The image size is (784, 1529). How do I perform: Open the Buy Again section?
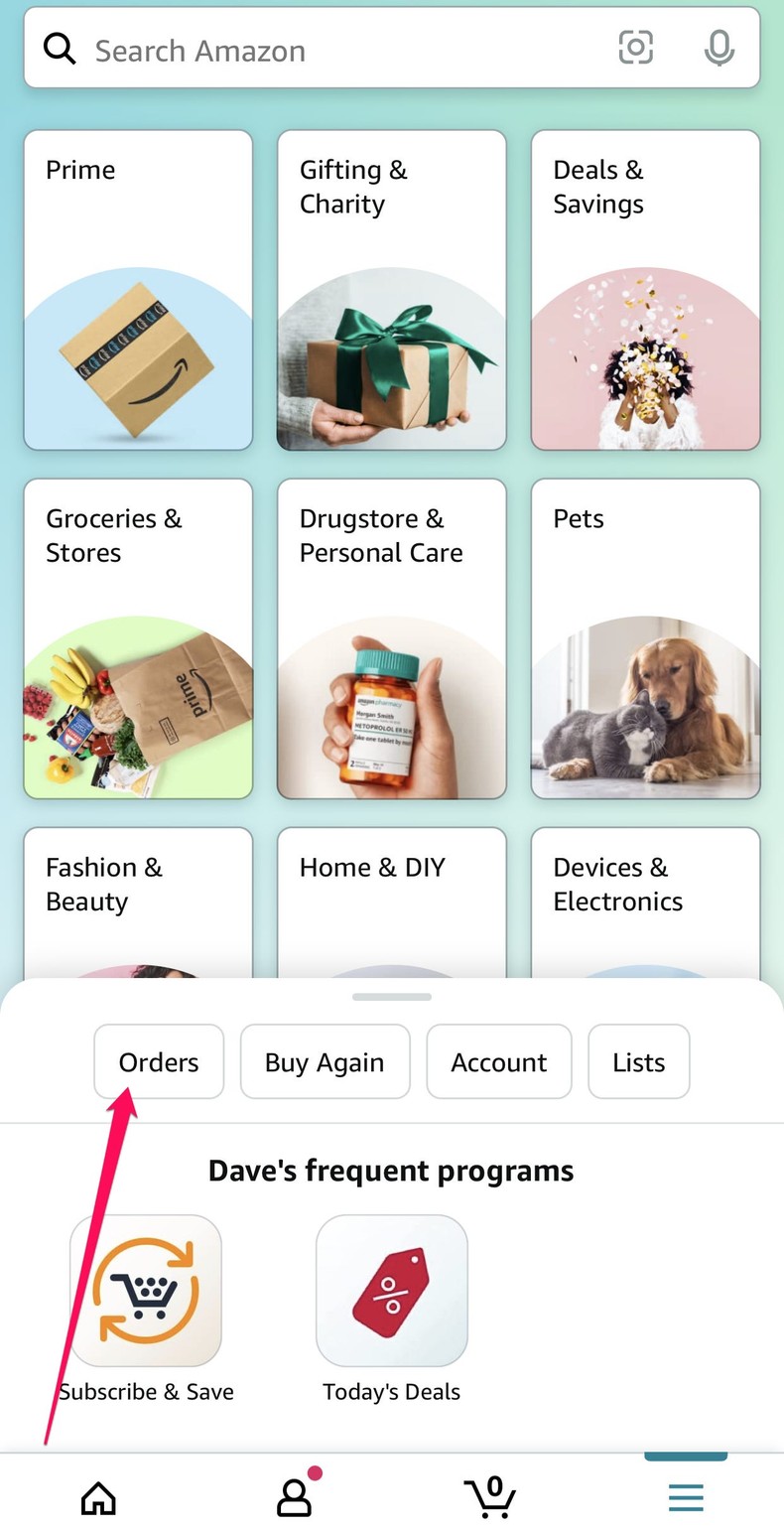(x=325, y=1061)
